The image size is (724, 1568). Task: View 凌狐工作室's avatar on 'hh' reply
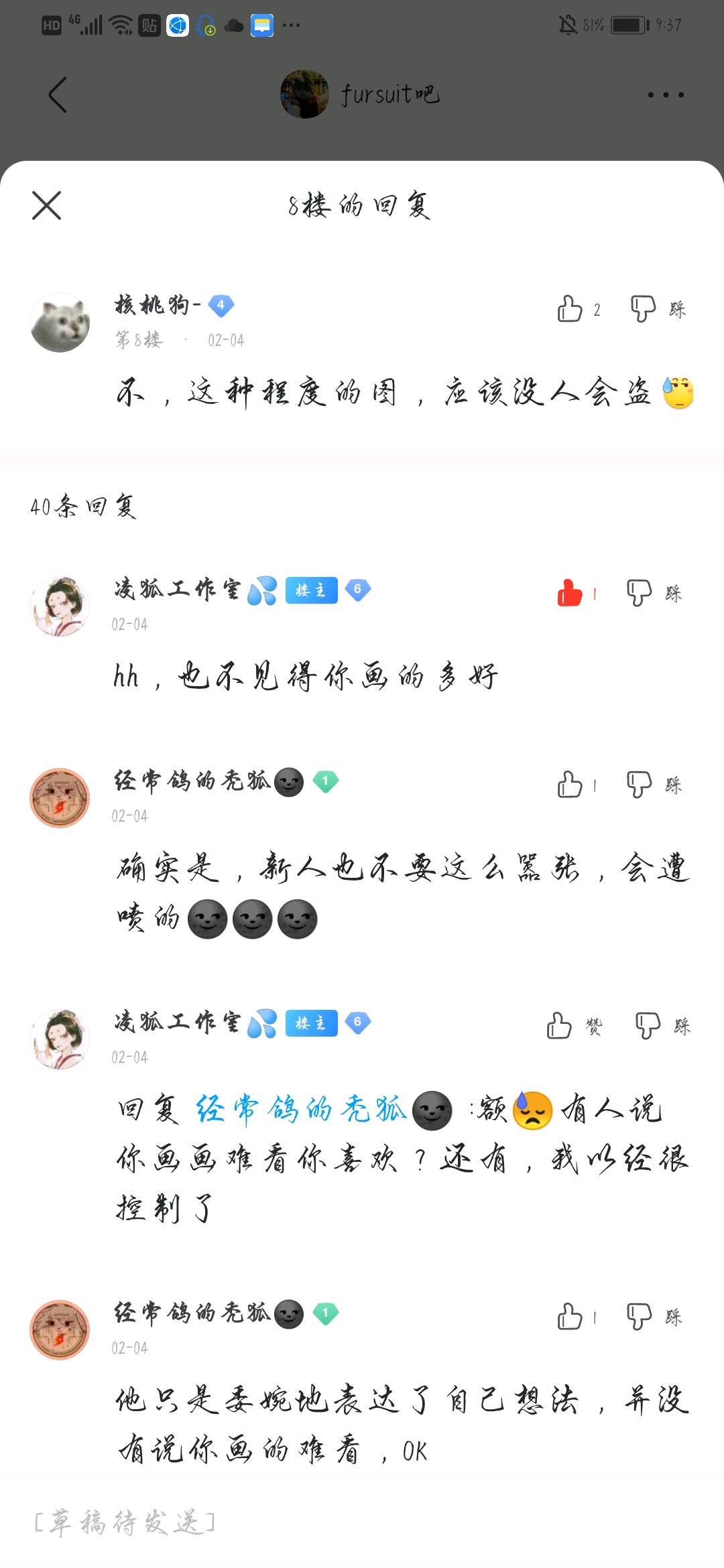pos(60,606)
